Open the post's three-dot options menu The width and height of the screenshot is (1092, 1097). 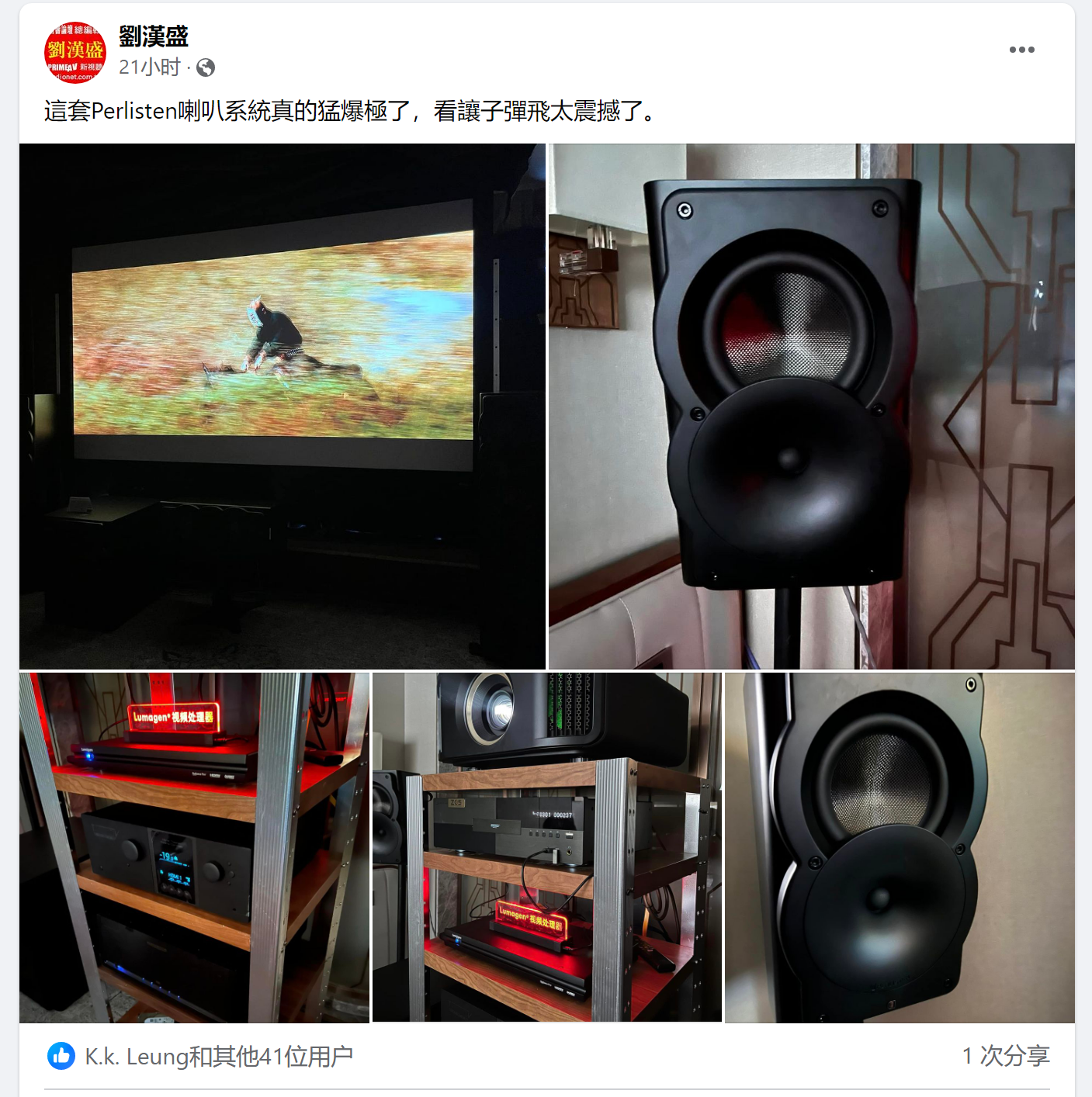point(1021,50)
